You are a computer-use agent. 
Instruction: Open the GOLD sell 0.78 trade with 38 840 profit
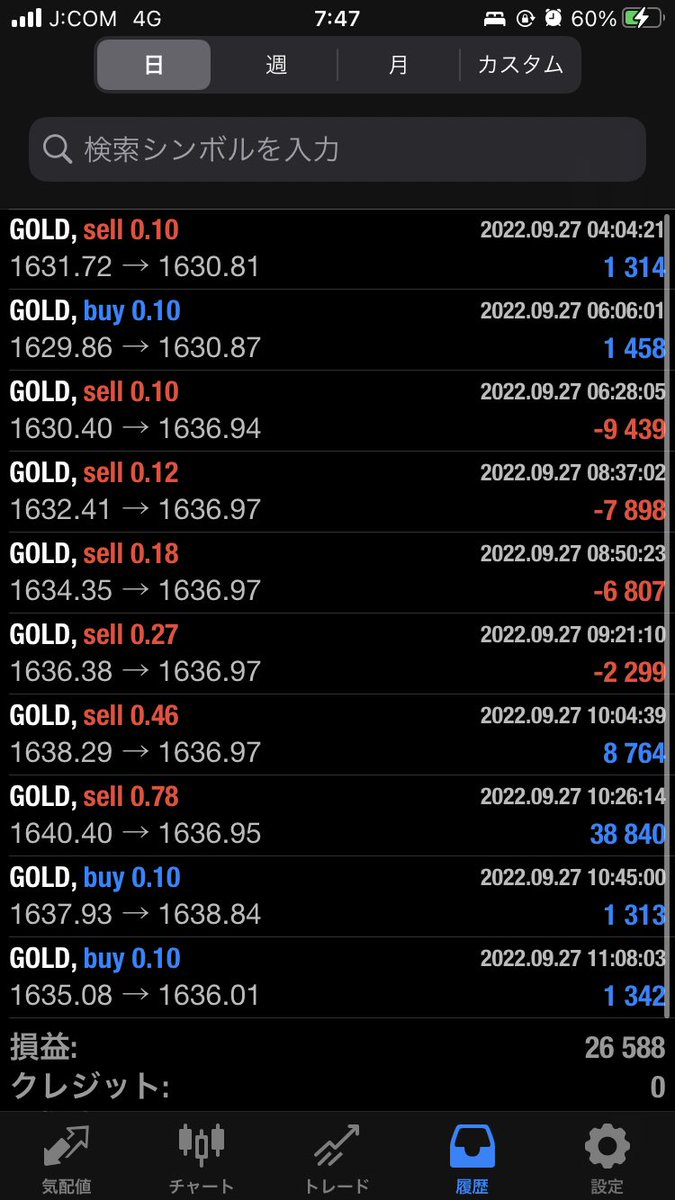[x=337, y=816]
